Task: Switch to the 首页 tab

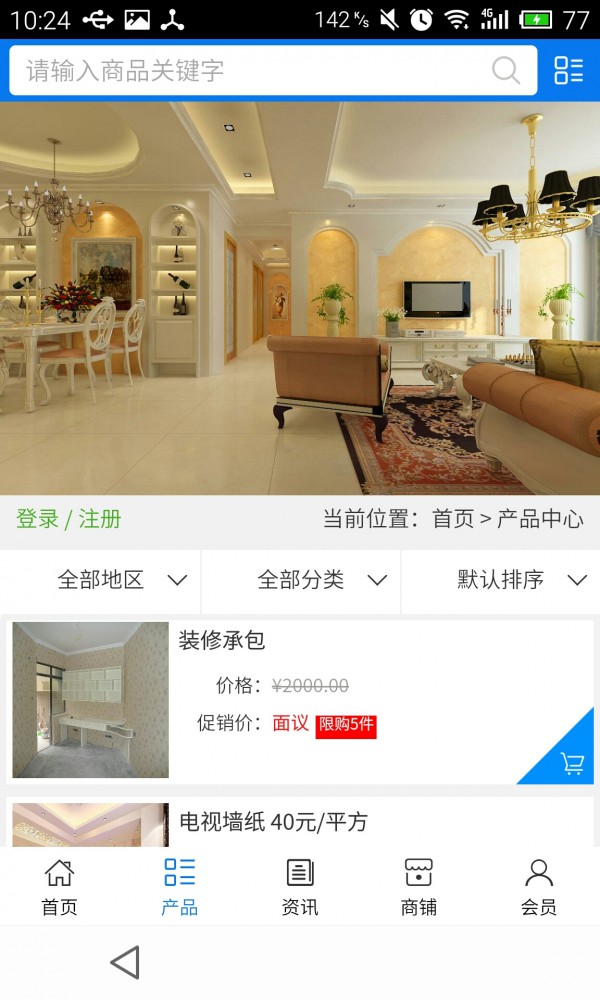Action: [x=59, y=886]
